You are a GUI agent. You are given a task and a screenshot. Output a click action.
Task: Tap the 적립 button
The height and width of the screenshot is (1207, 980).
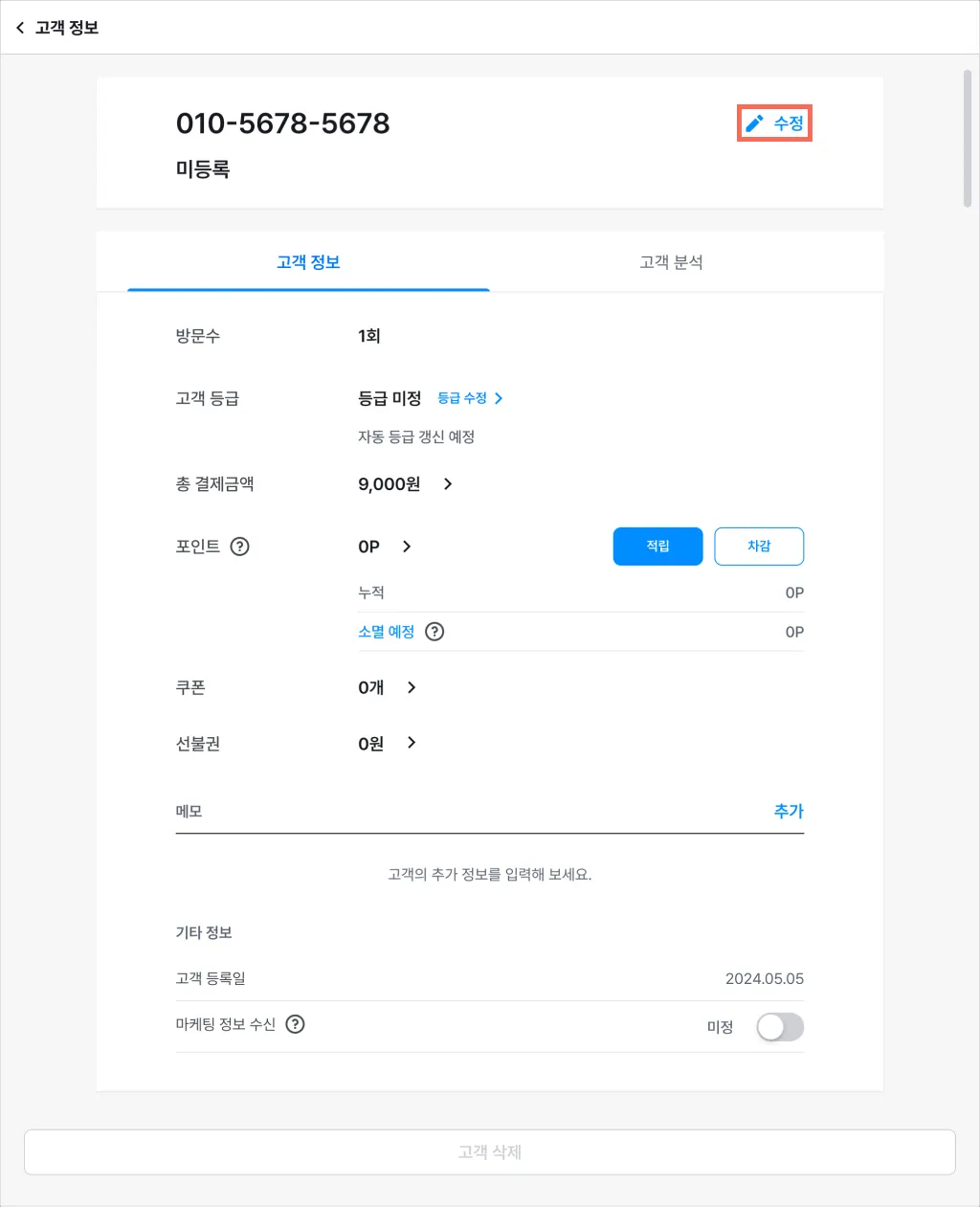click(x=657, y=547)
